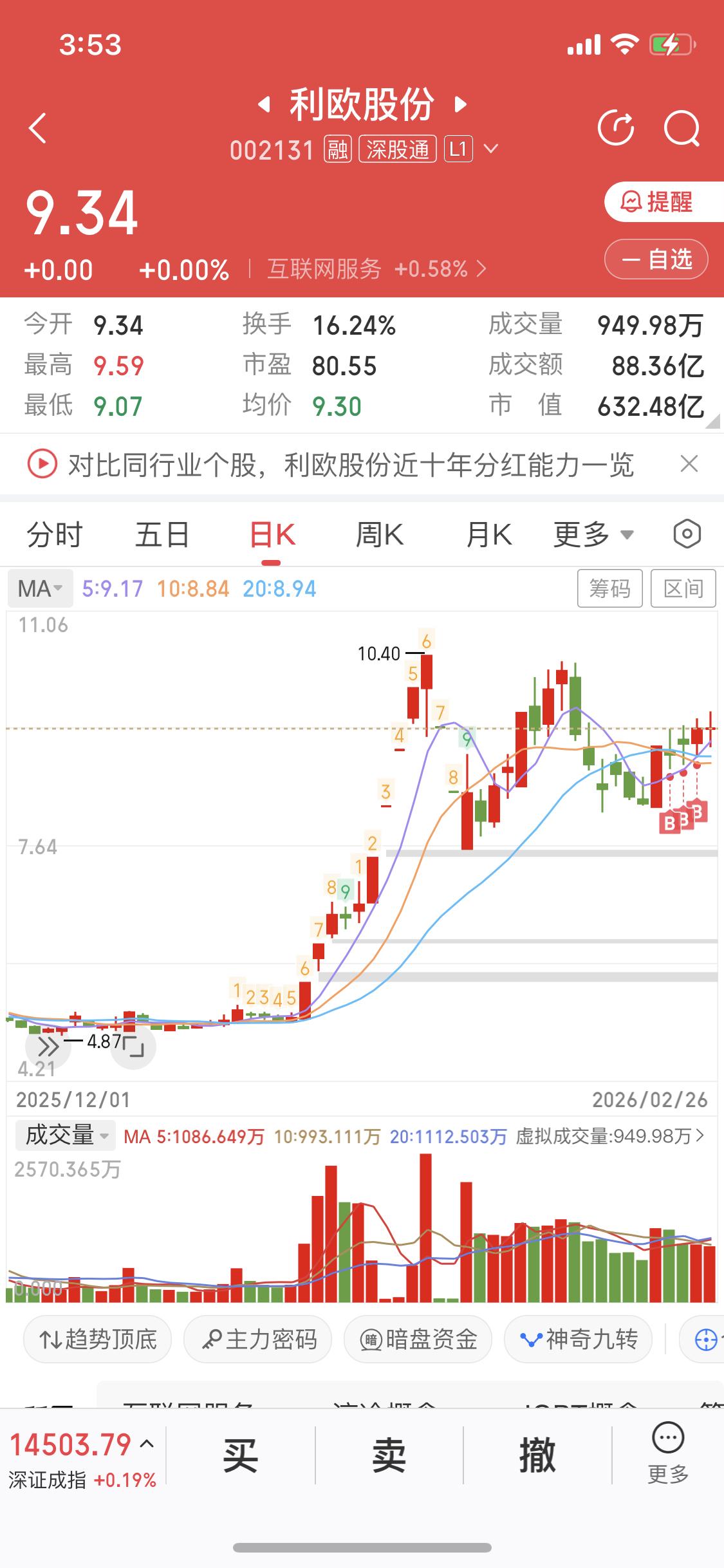
Task: Open the 趋势顶底 feature
Action: click(x=97, y=1339)
